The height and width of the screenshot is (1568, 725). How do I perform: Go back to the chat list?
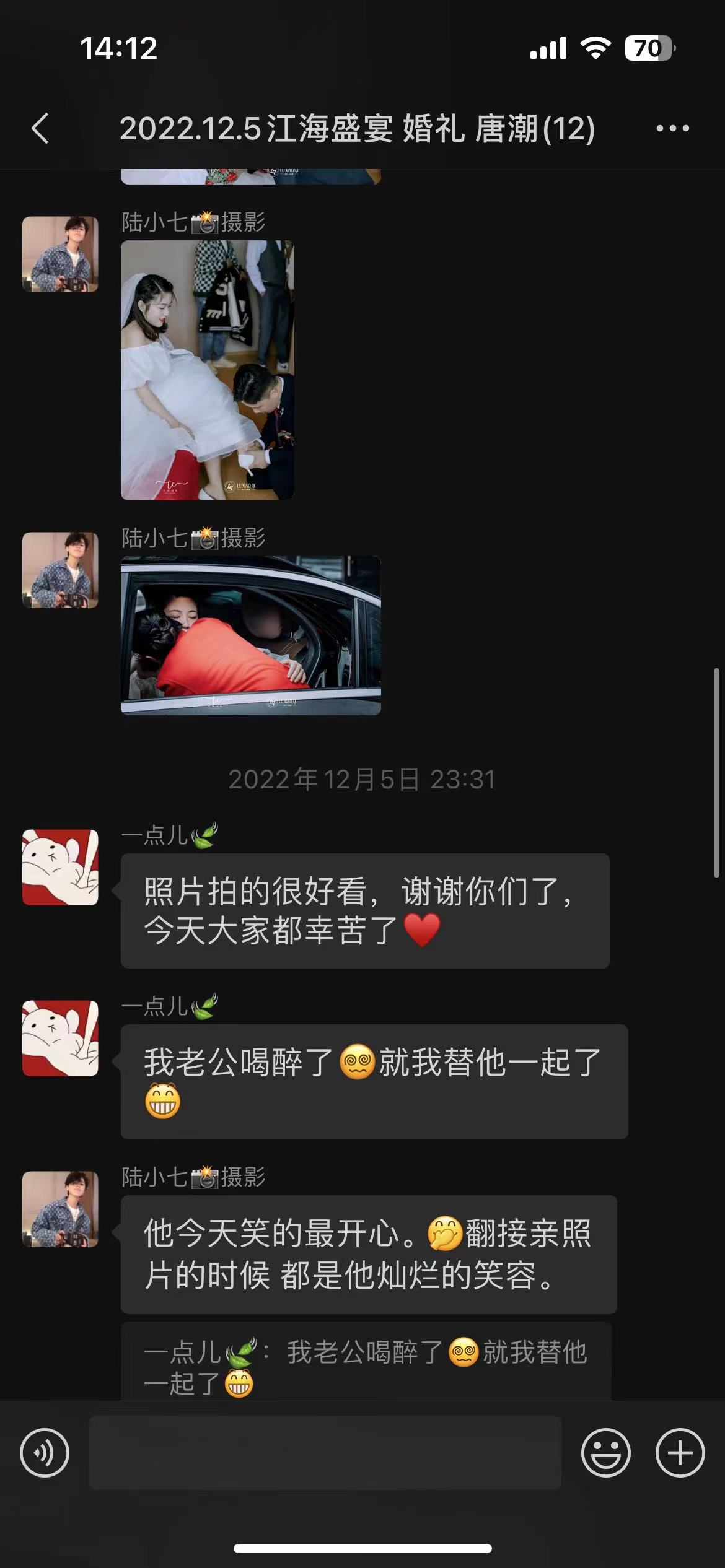(40, 129)
